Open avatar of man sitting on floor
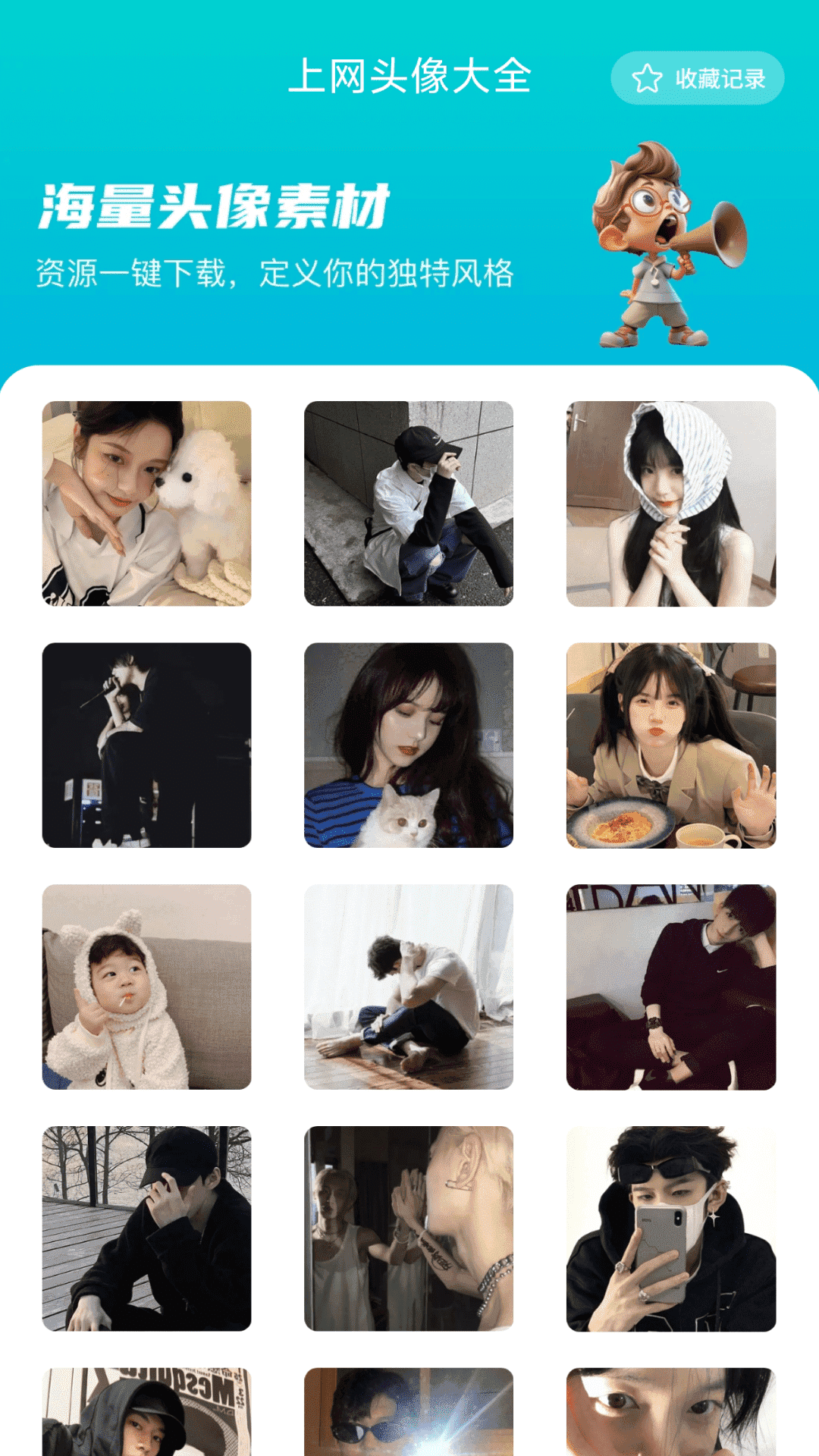Image resolution: width=819 pixels, height=1456 pixels. click(409, 987)
